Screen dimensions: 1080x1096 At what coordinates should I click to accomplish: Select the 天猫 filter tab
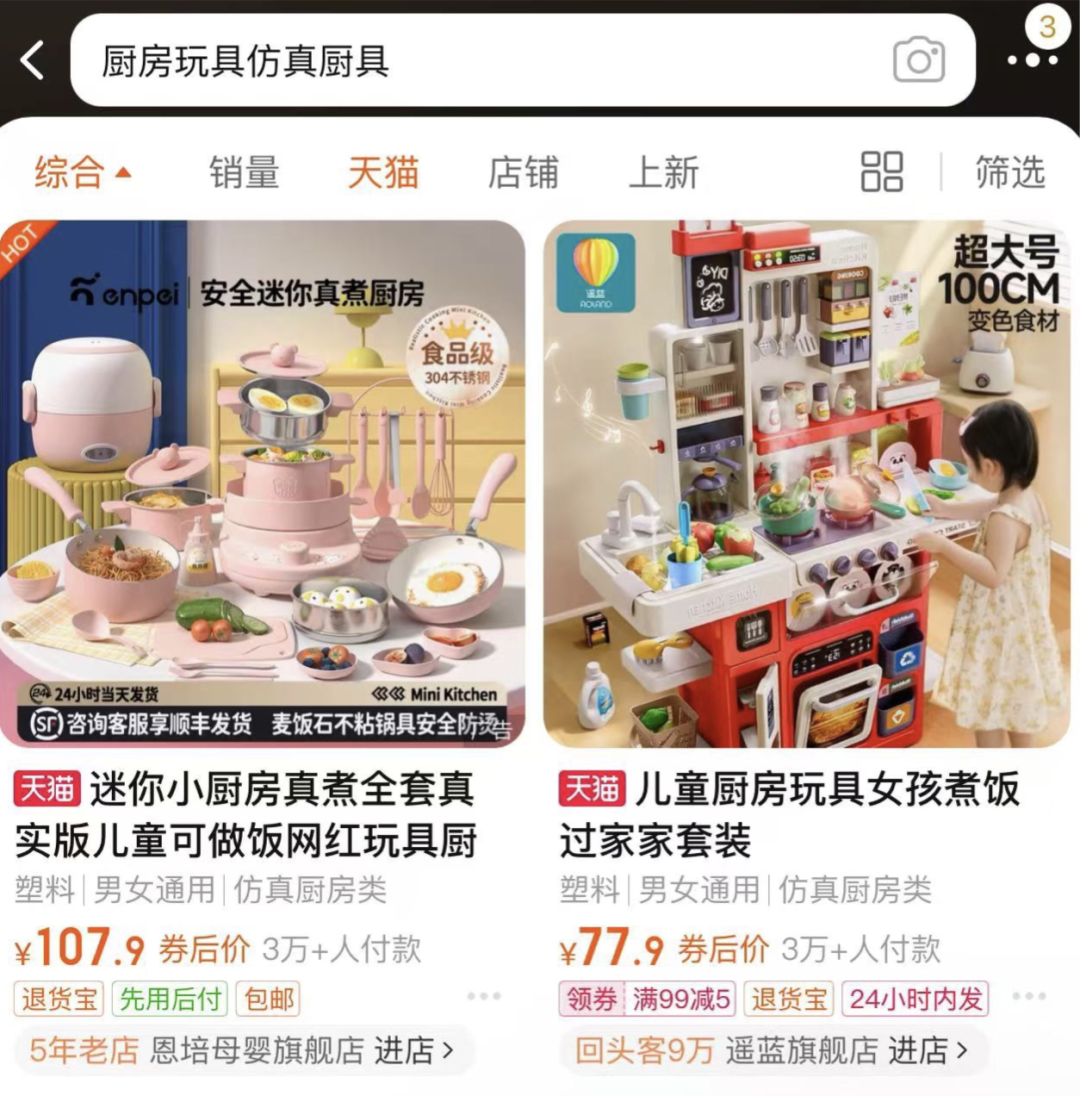coord(383,172)
